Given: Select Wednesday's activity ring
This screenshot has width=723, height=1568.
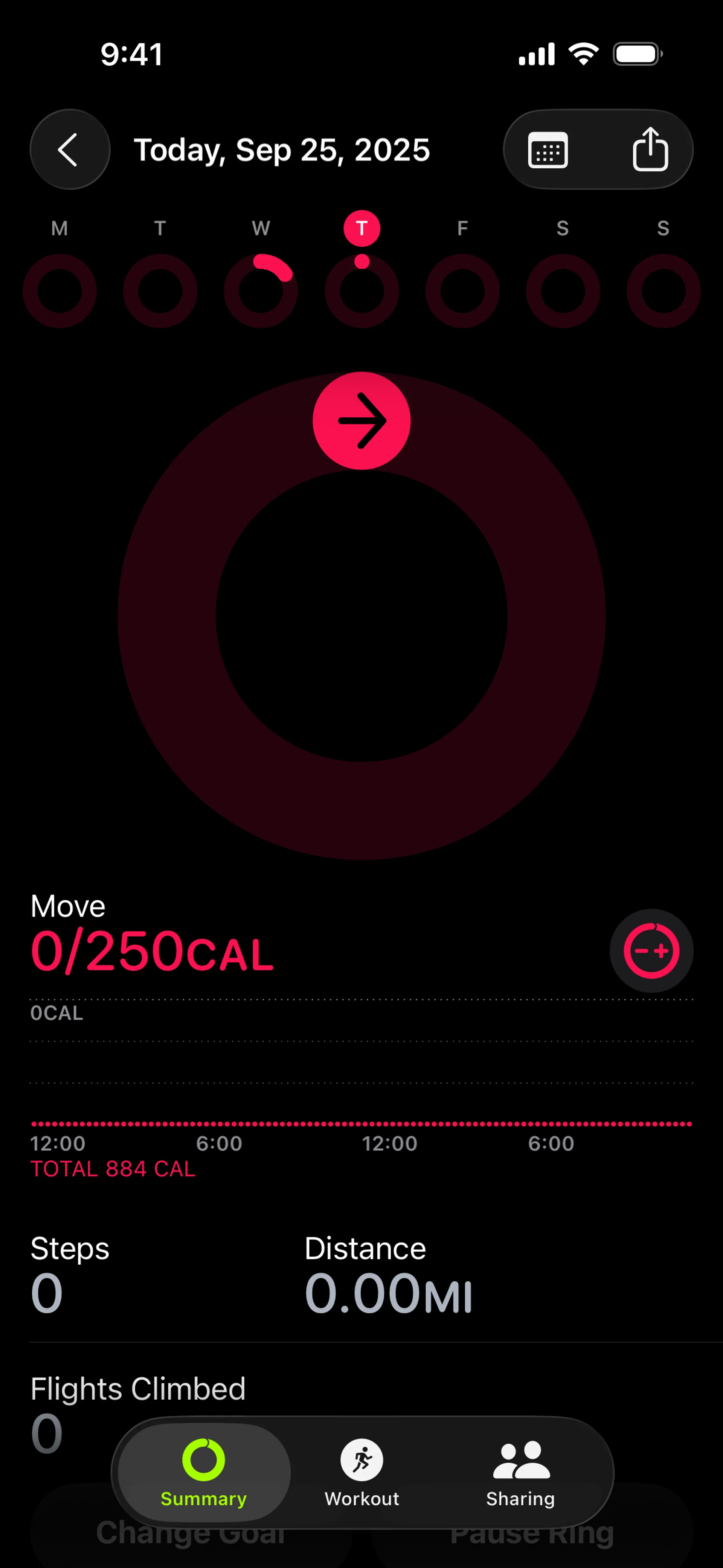Looking at the screenshot, I should tap(261, 290).
